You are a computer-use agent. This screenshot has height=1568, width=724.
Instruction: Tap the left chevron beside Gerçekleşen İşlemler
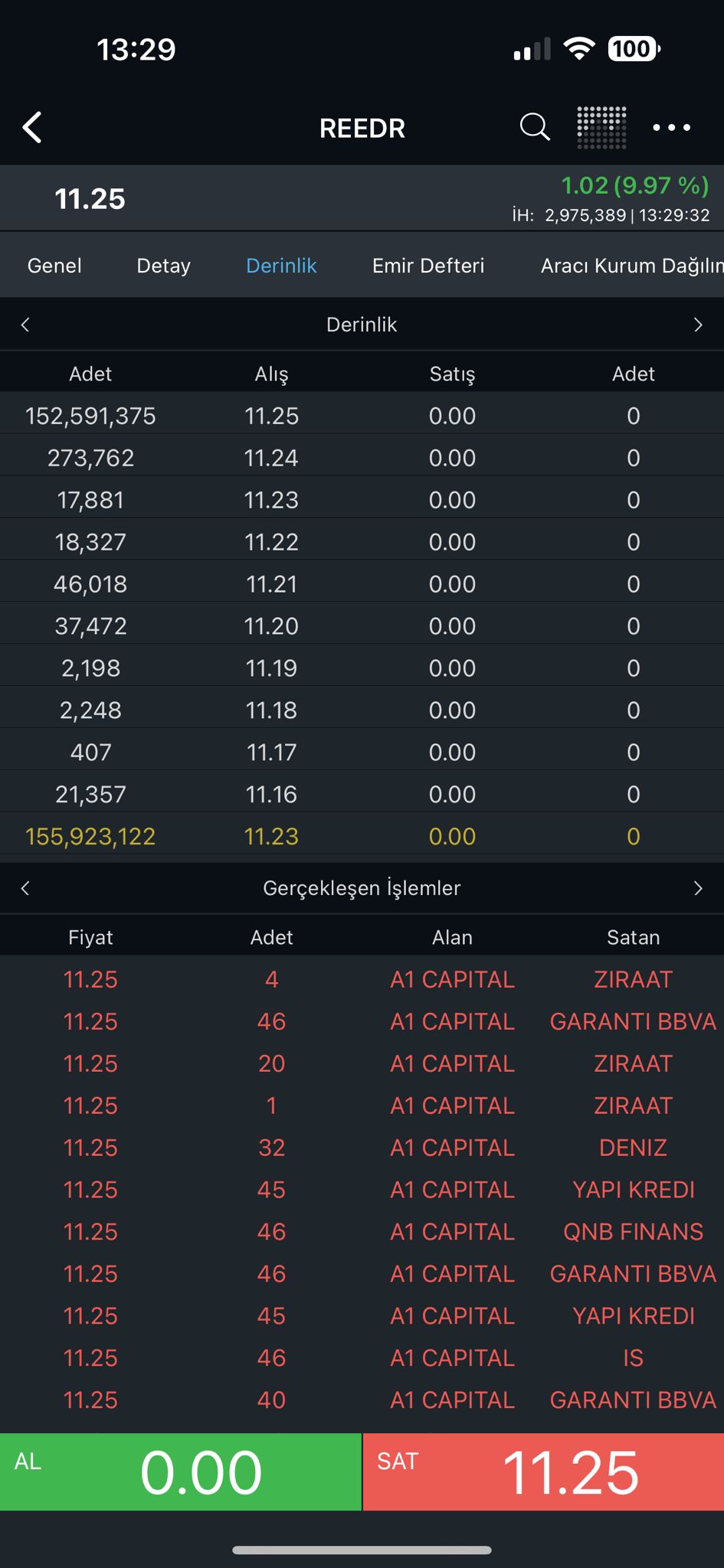tap(25, 888)
